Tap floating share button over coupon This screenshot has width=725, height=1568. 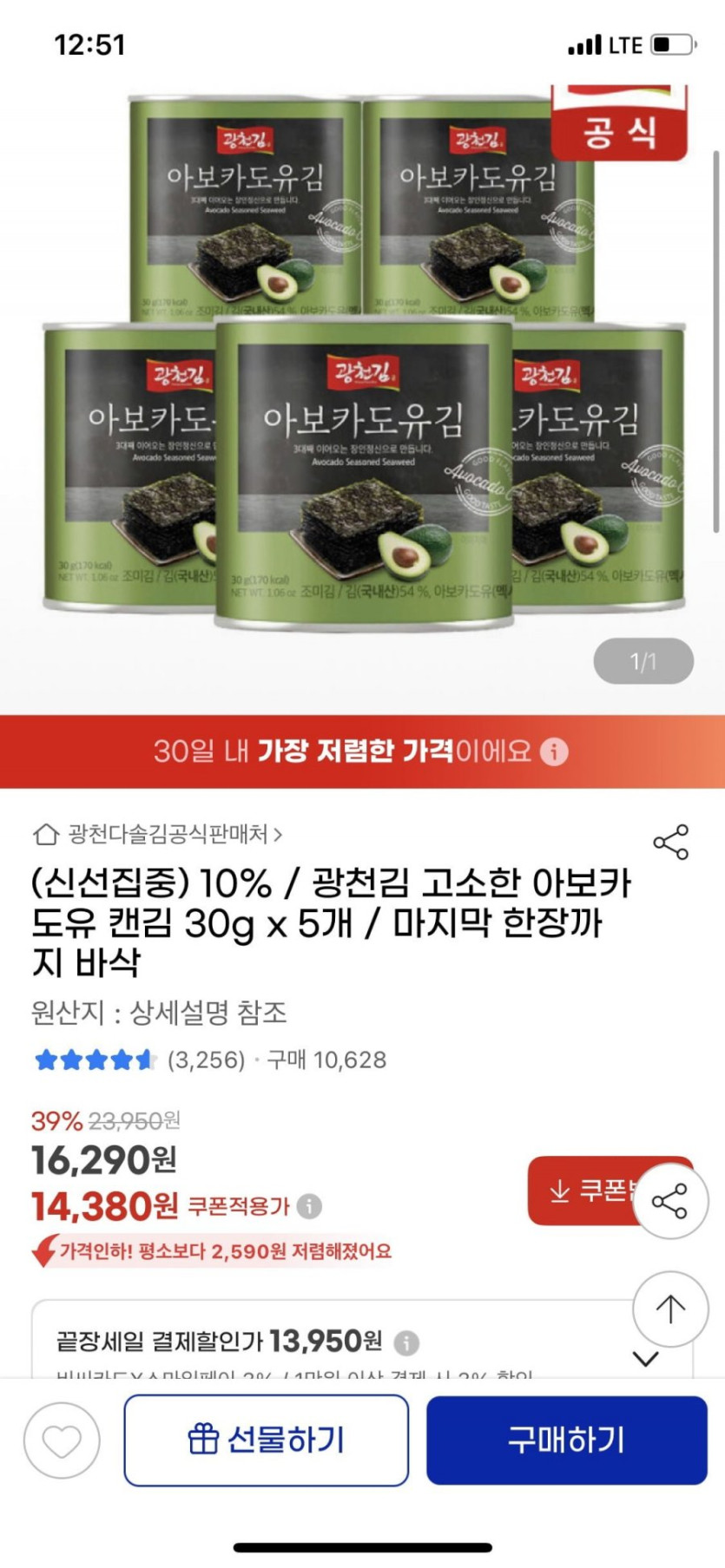point(670,1201)
